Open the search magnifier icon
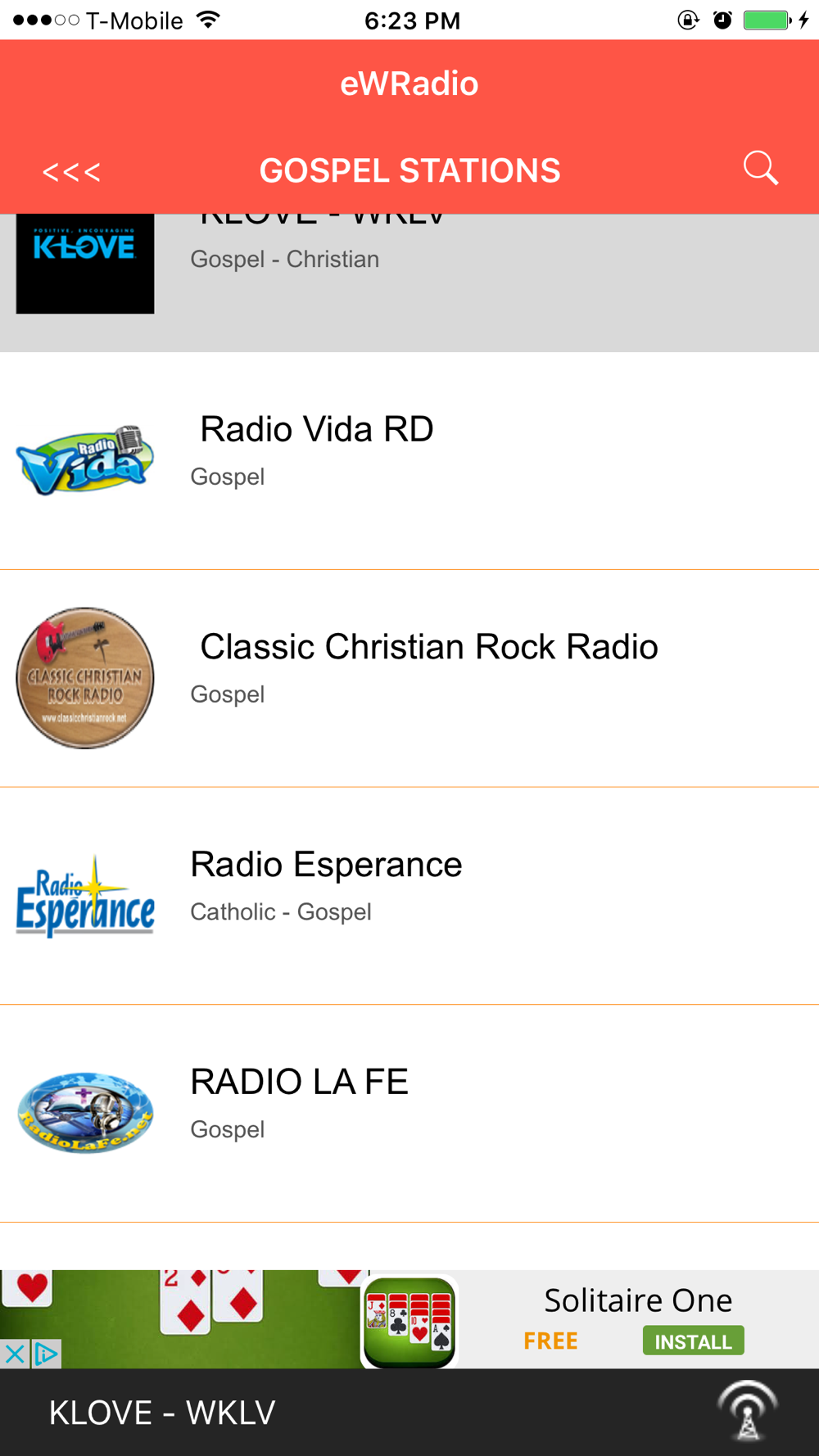 coord(760,169)
